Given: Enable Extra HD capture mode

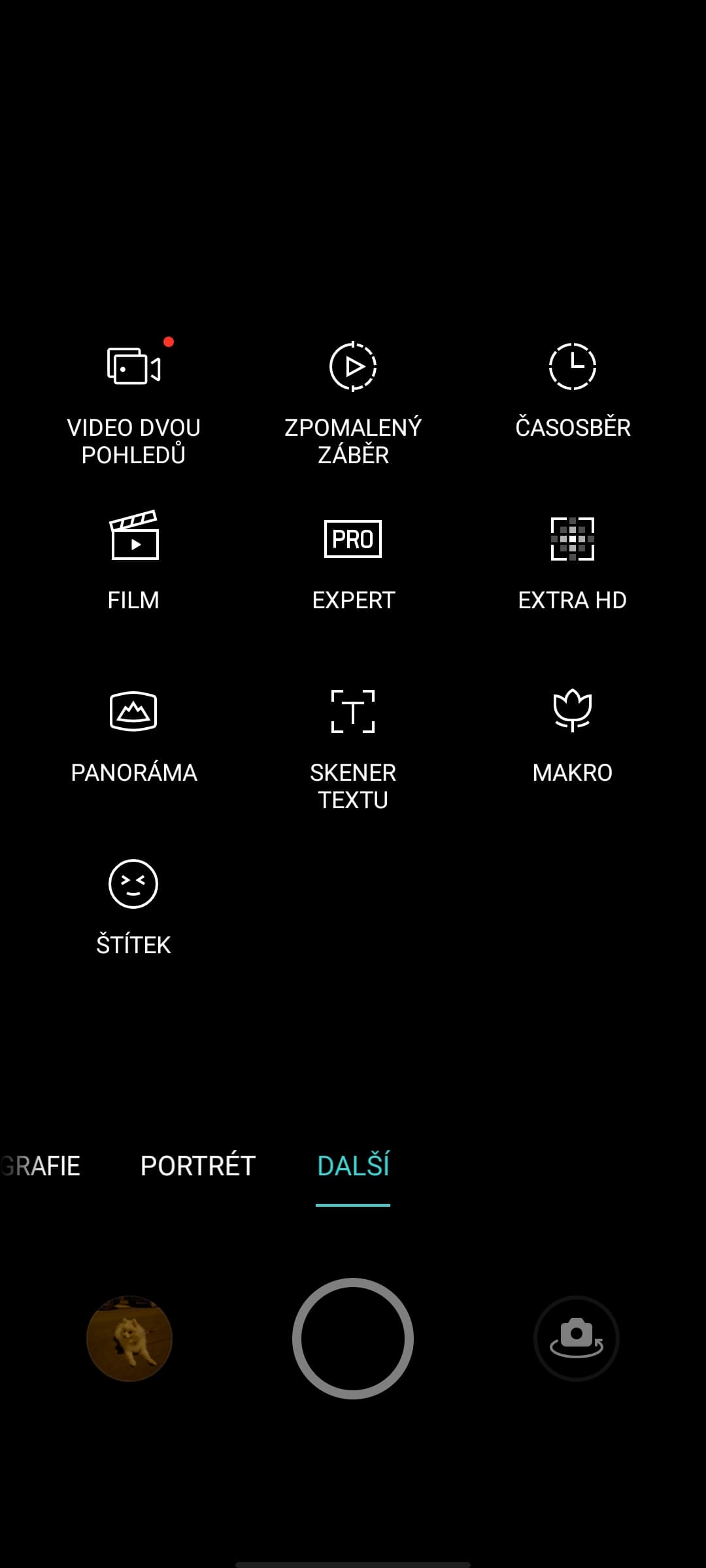Looking at the screenshot, I should click(573, 562).
